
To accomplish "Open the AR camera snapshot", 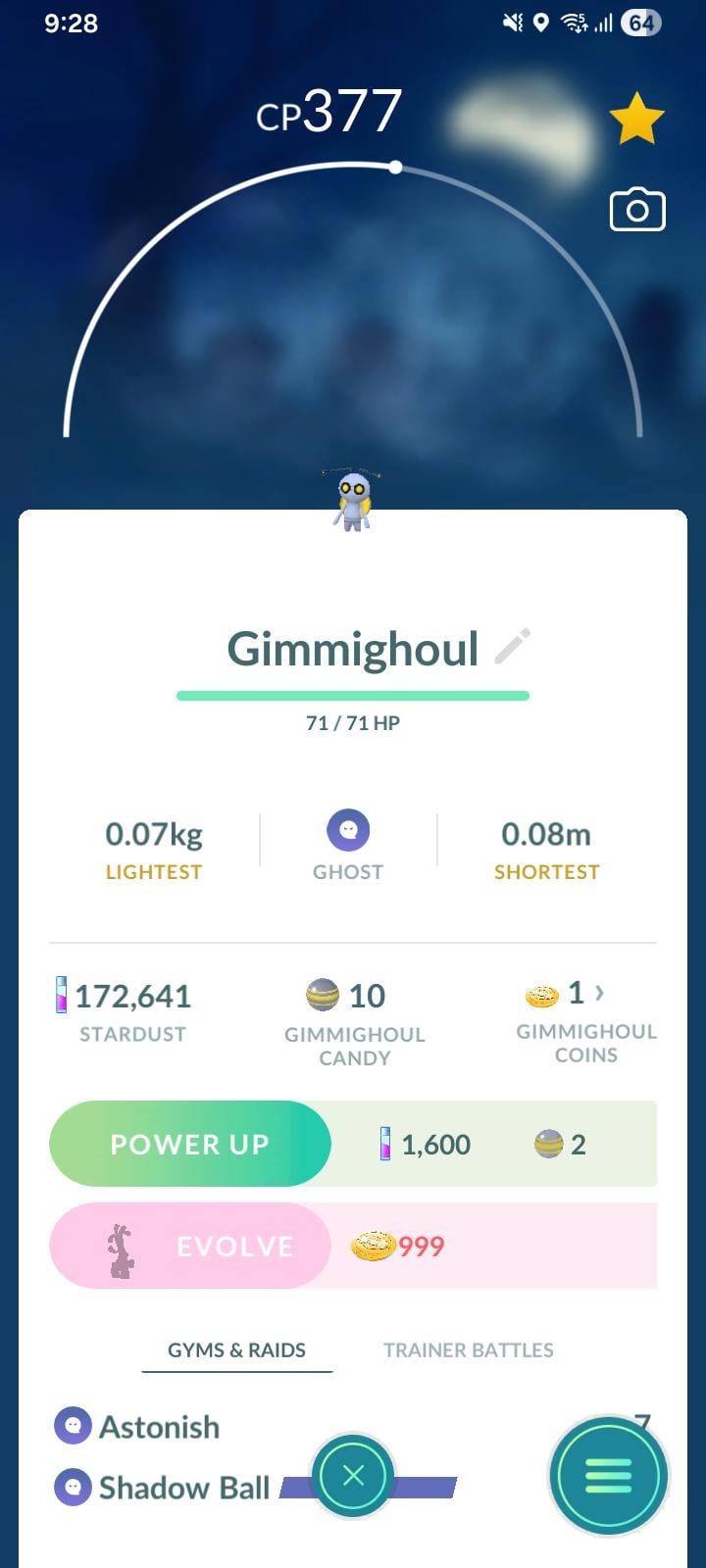I will [x=637, y=210].
